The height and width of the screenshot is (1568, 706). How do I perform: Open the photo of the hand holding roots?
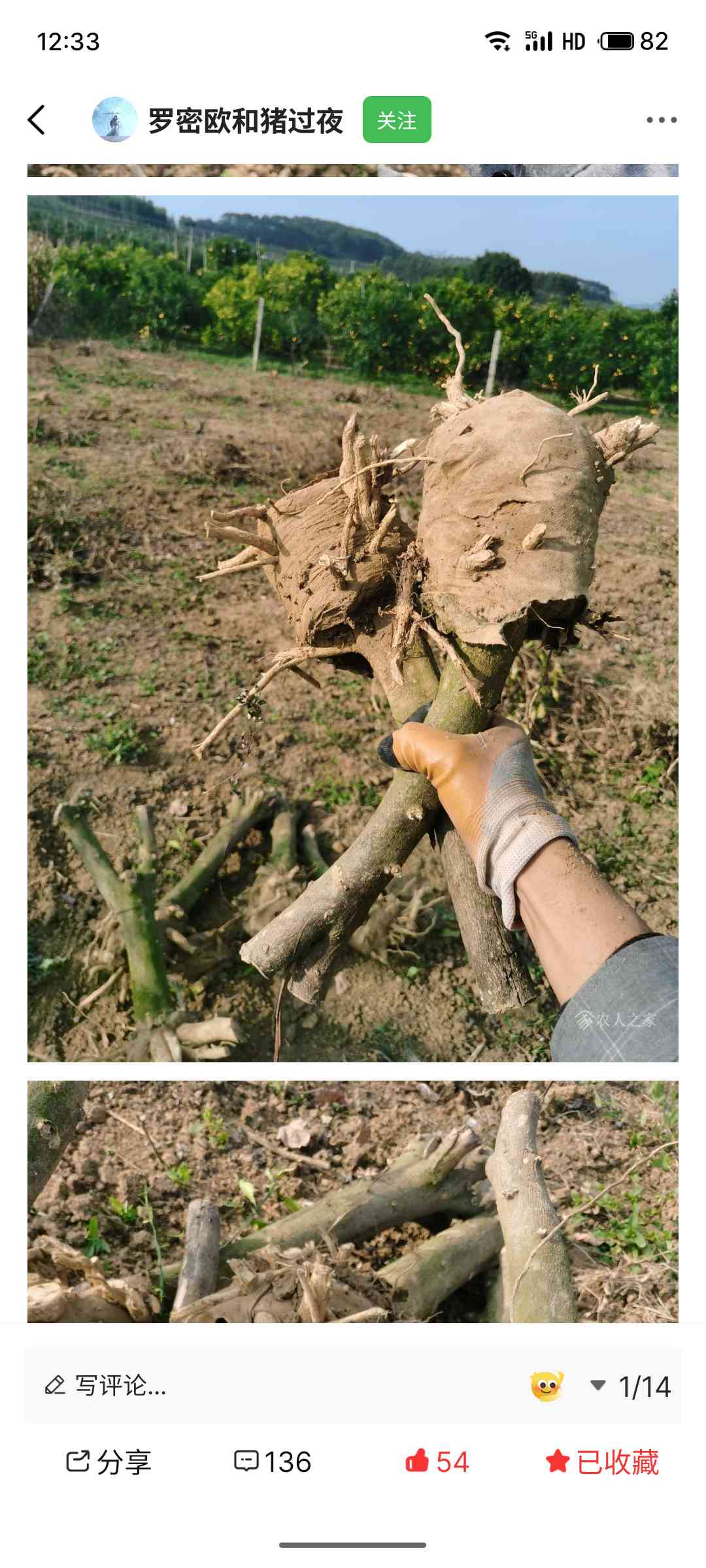353,629
